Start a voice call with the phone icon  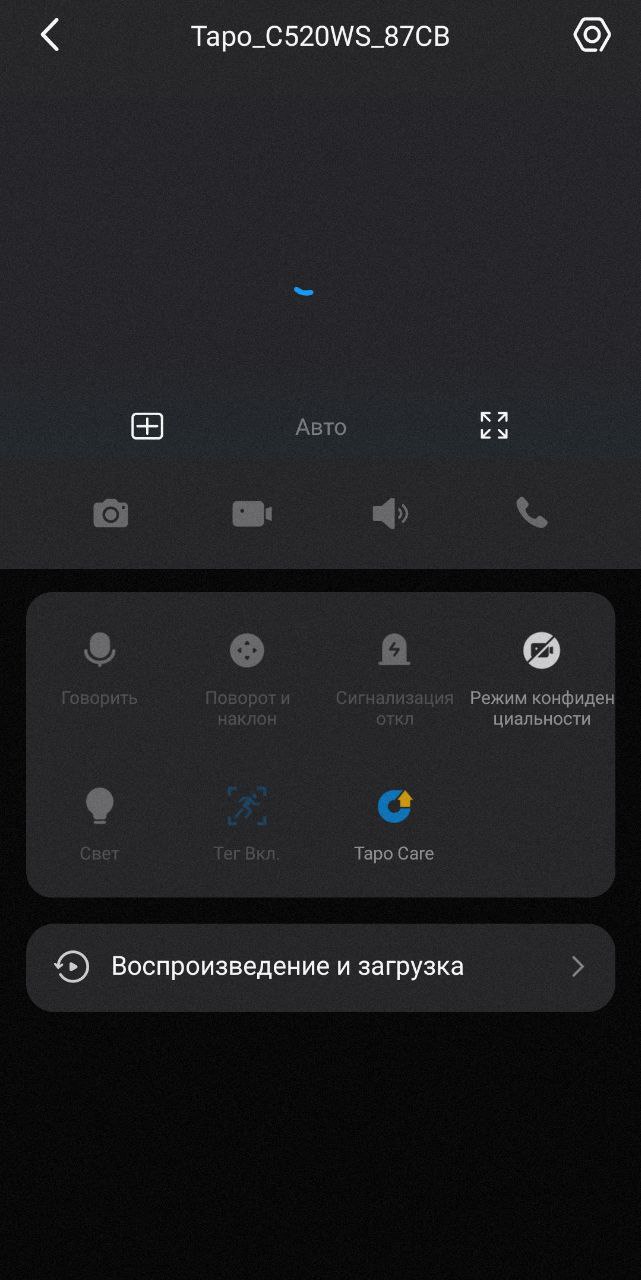[x=531, y=513]
